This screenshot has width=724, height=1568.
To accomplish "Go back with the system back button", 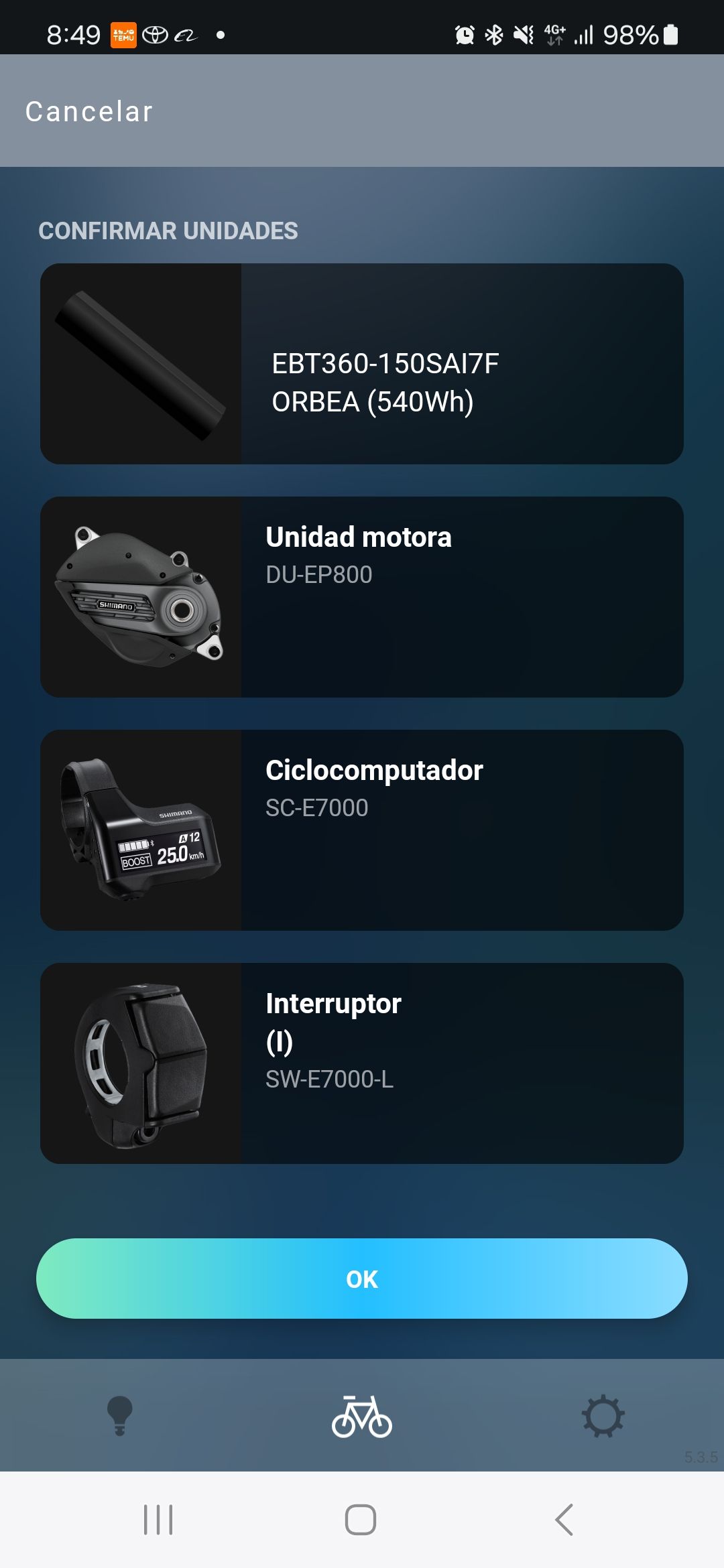I will point(564,1520).
